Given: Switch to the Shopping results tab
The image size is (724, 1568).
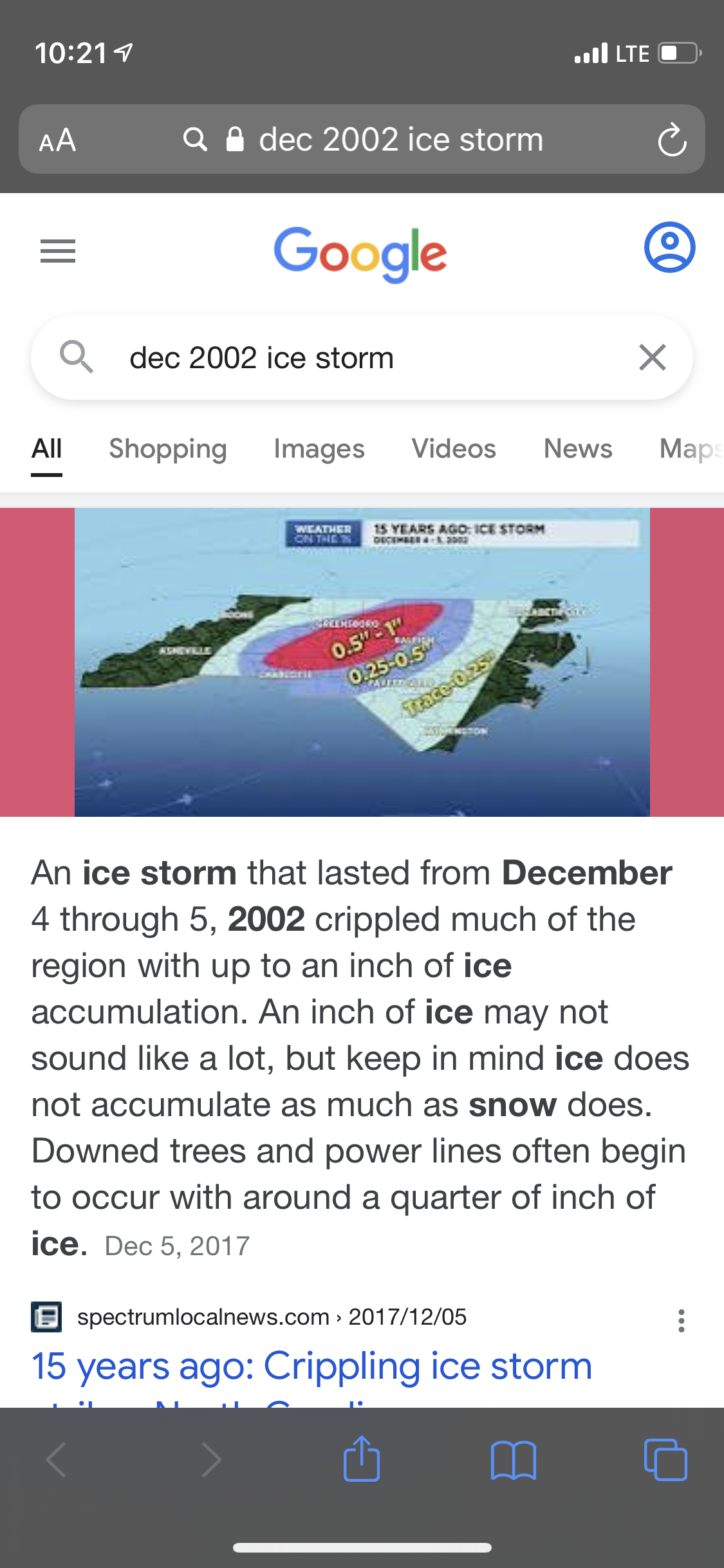Looking at the screenshot, I should [167, 449].
